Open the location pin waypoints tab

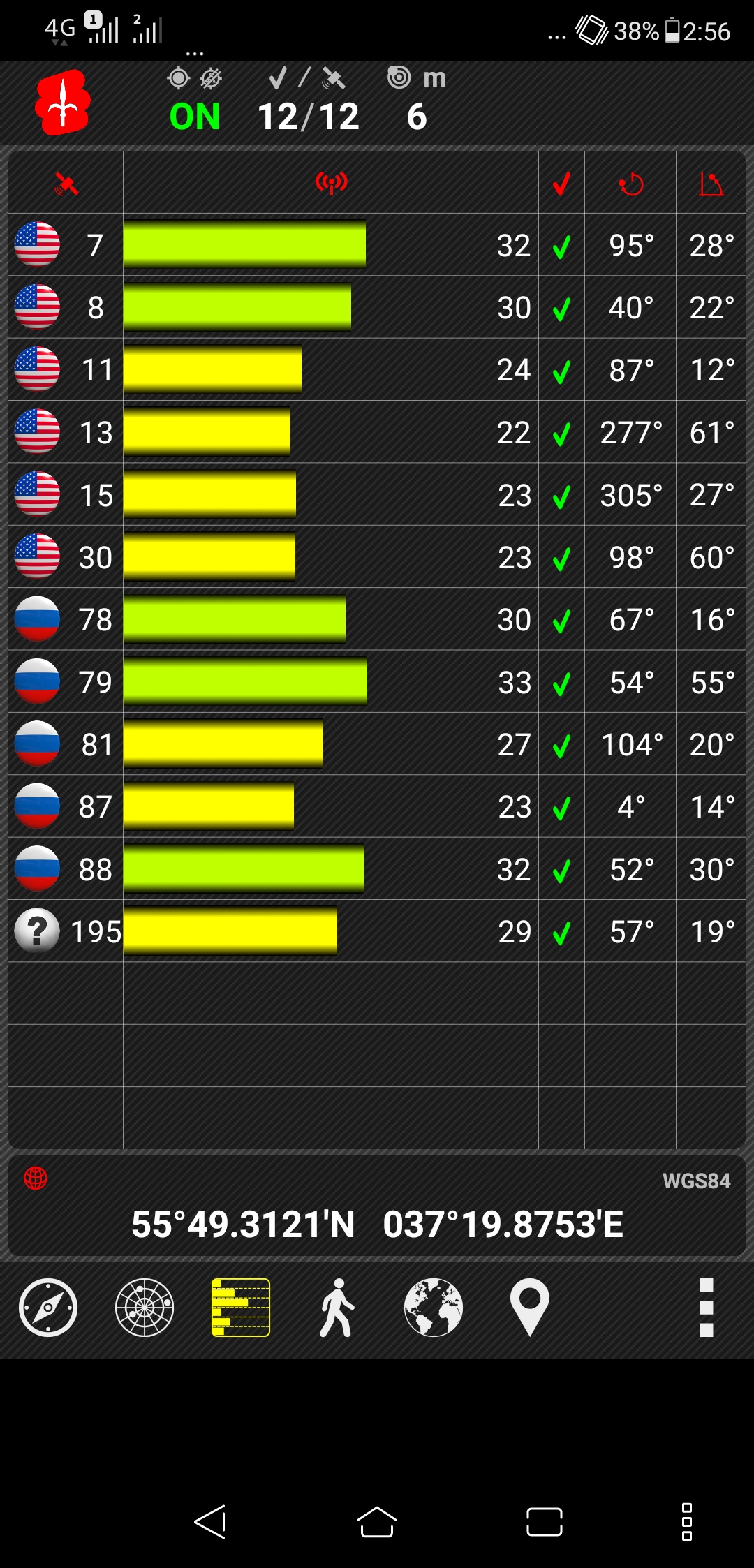coord(529,1307)
